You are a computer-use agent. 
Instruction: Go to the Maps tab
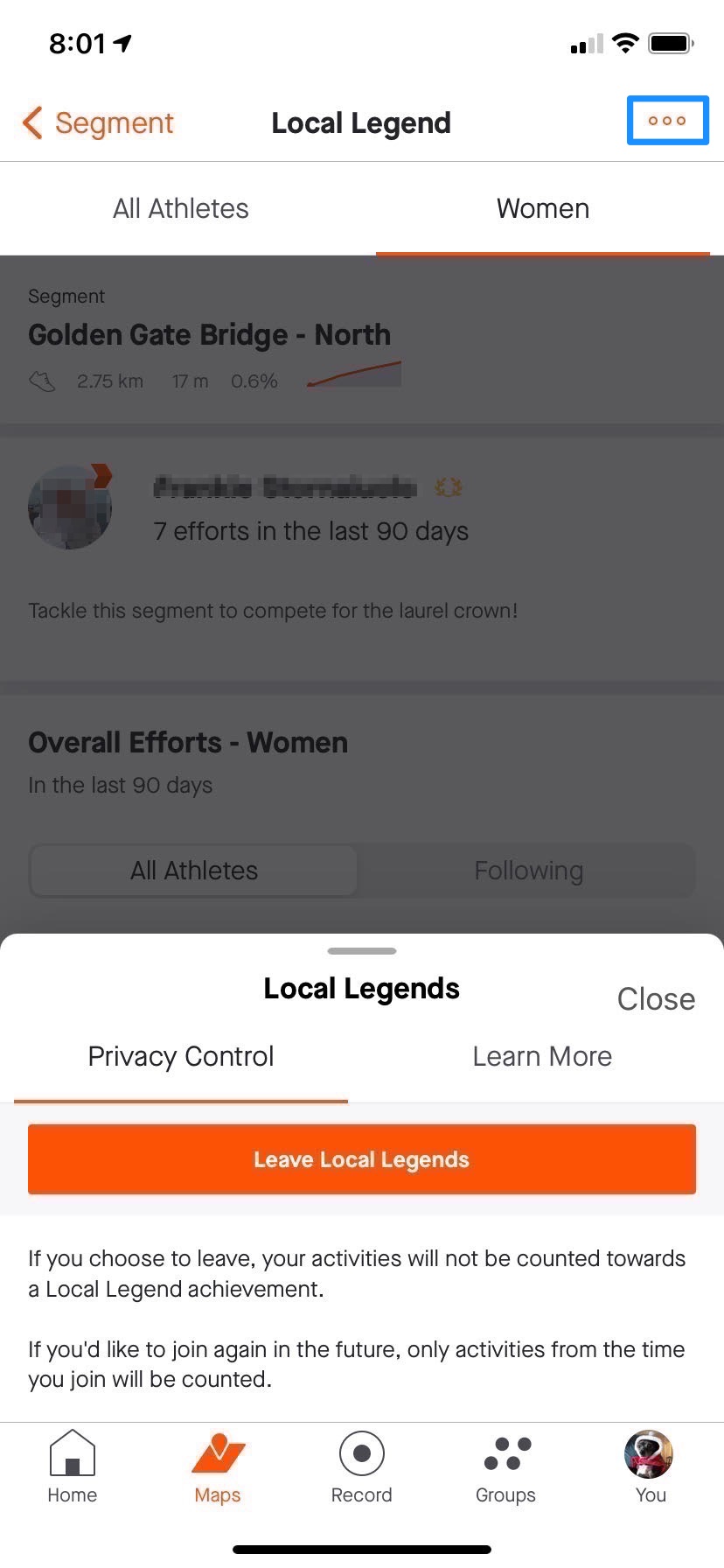218,1466
